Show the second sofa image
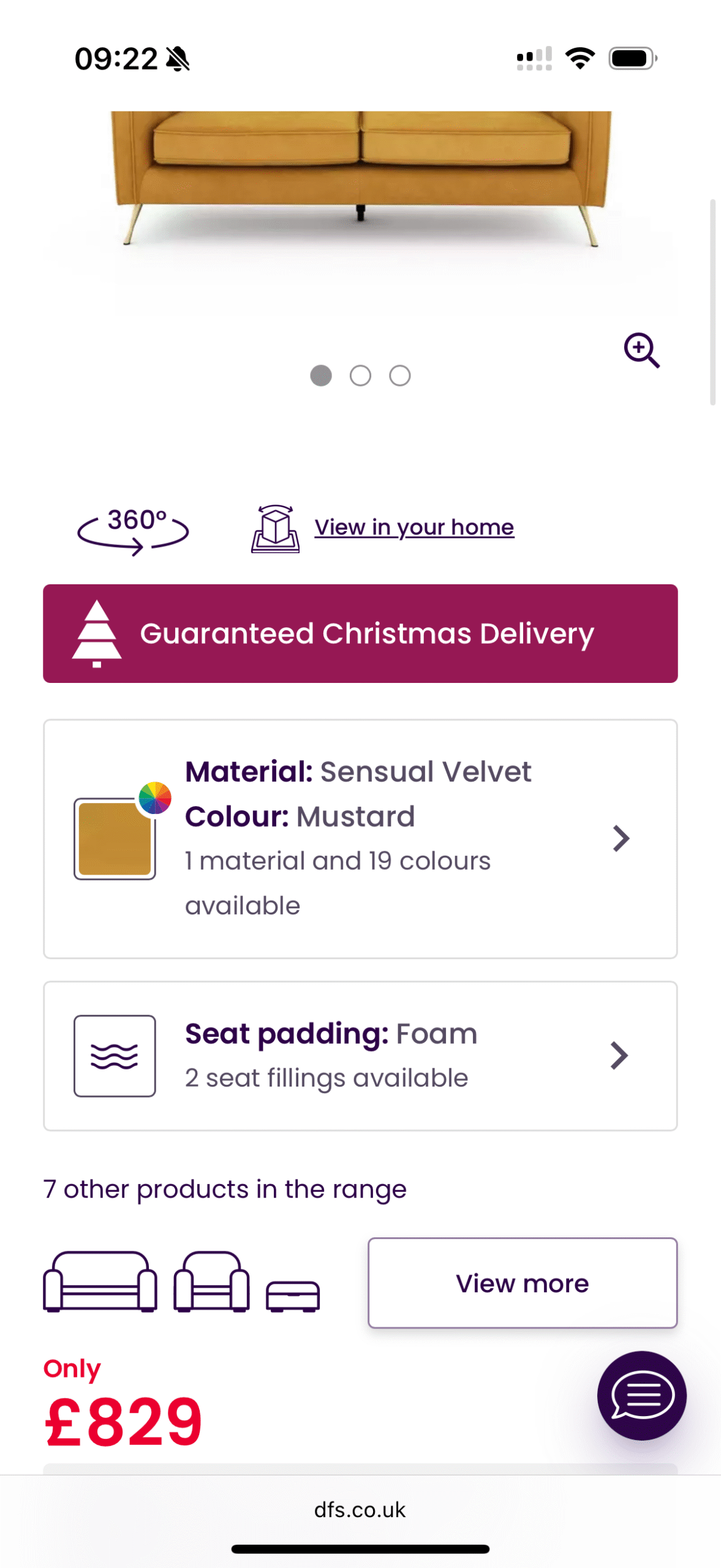 coord(360,375)
